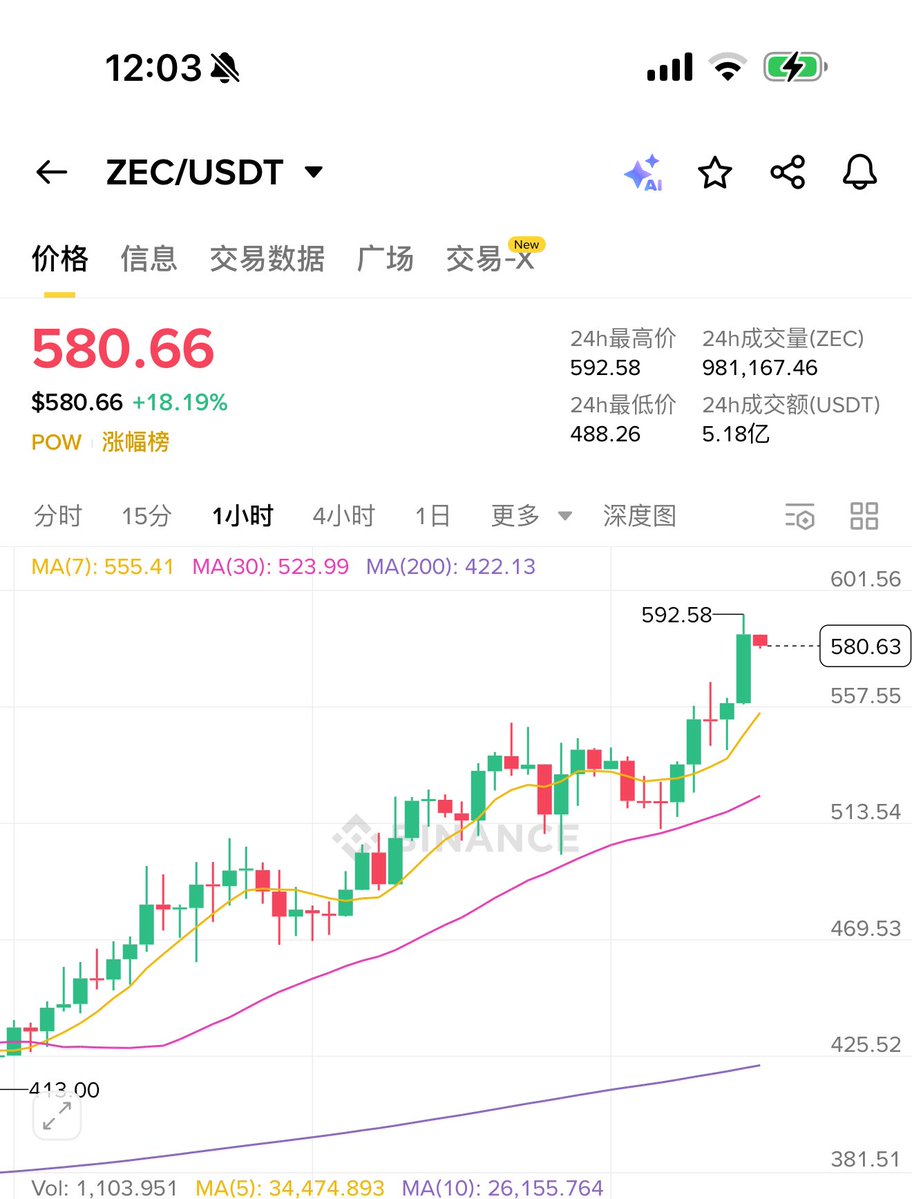Open the 涨幅榜 gainers ranking

tap(135, 442)
